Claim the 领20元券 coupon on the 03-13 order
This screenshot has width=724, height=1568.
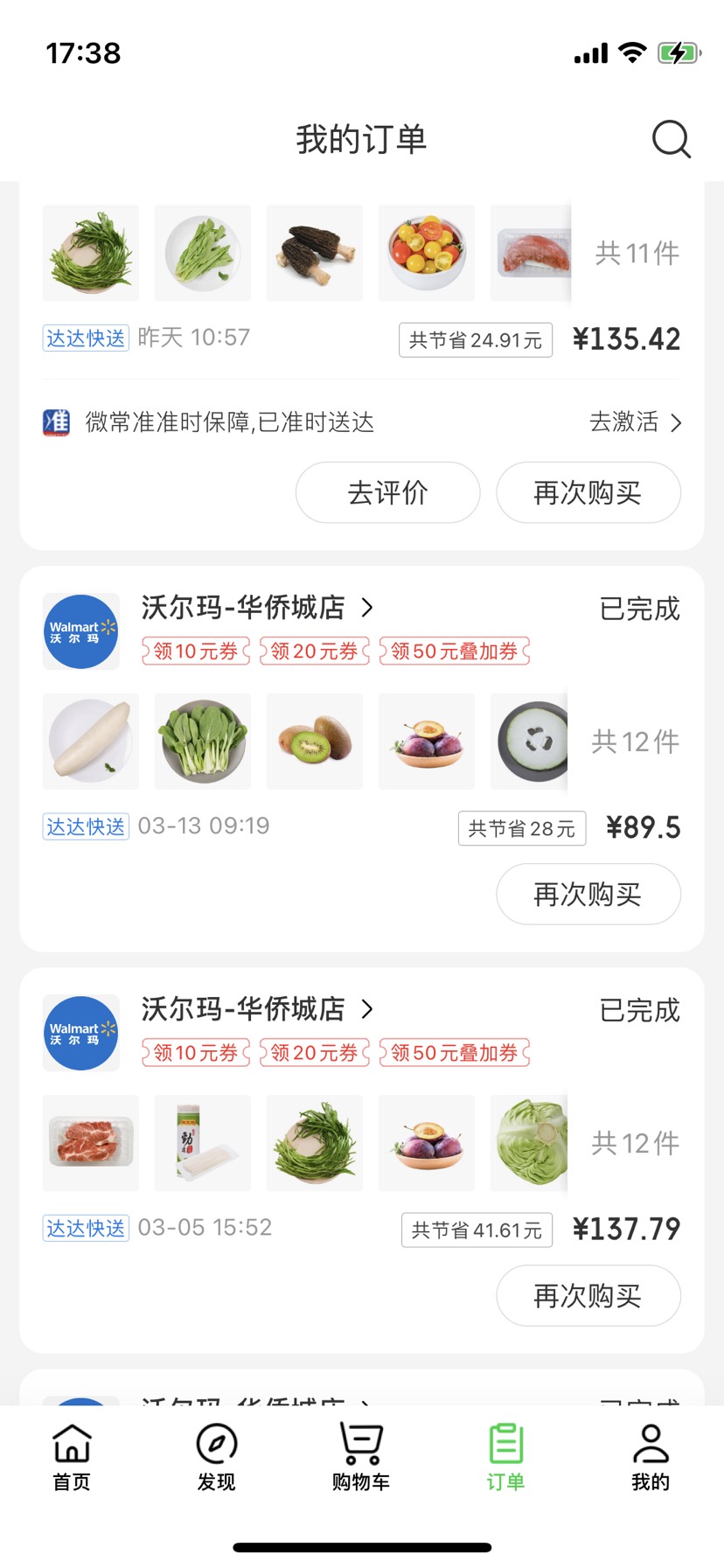315,651
